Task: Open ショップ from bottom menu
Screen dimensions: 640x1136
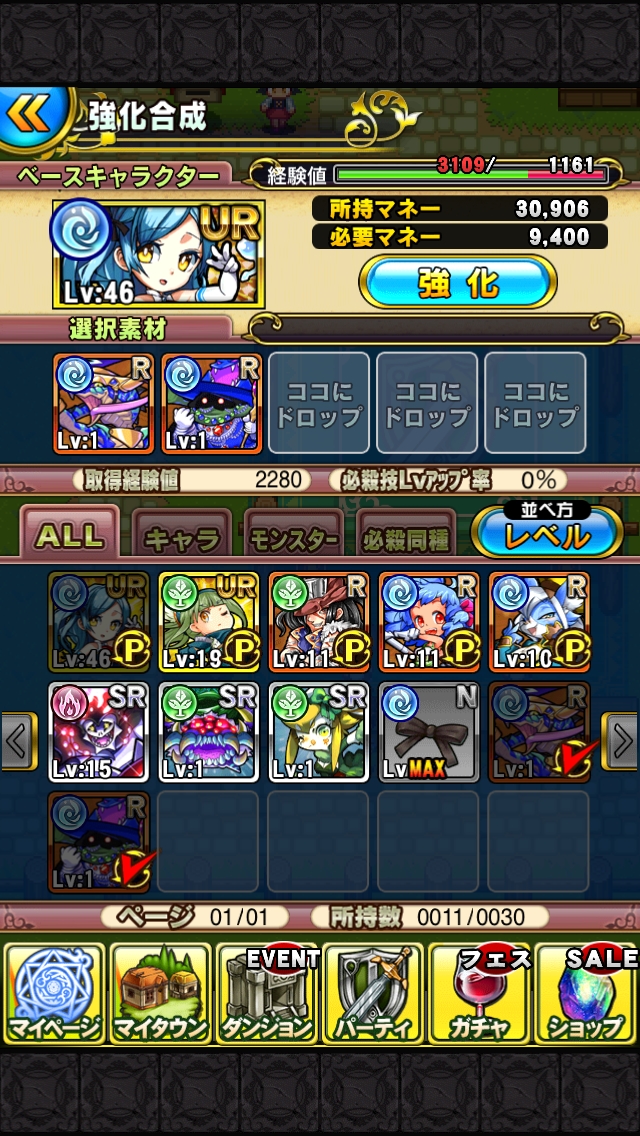Action: coord(586,994)
